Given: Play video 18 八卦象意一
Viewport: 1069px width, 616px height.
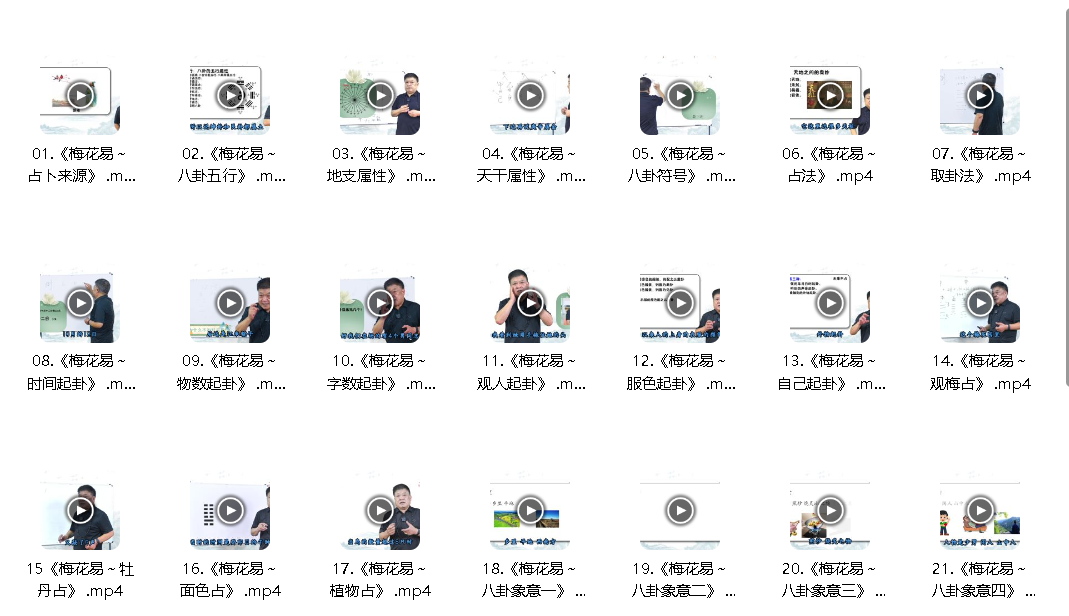Looking at the screenshot, I should coord(530,511).
